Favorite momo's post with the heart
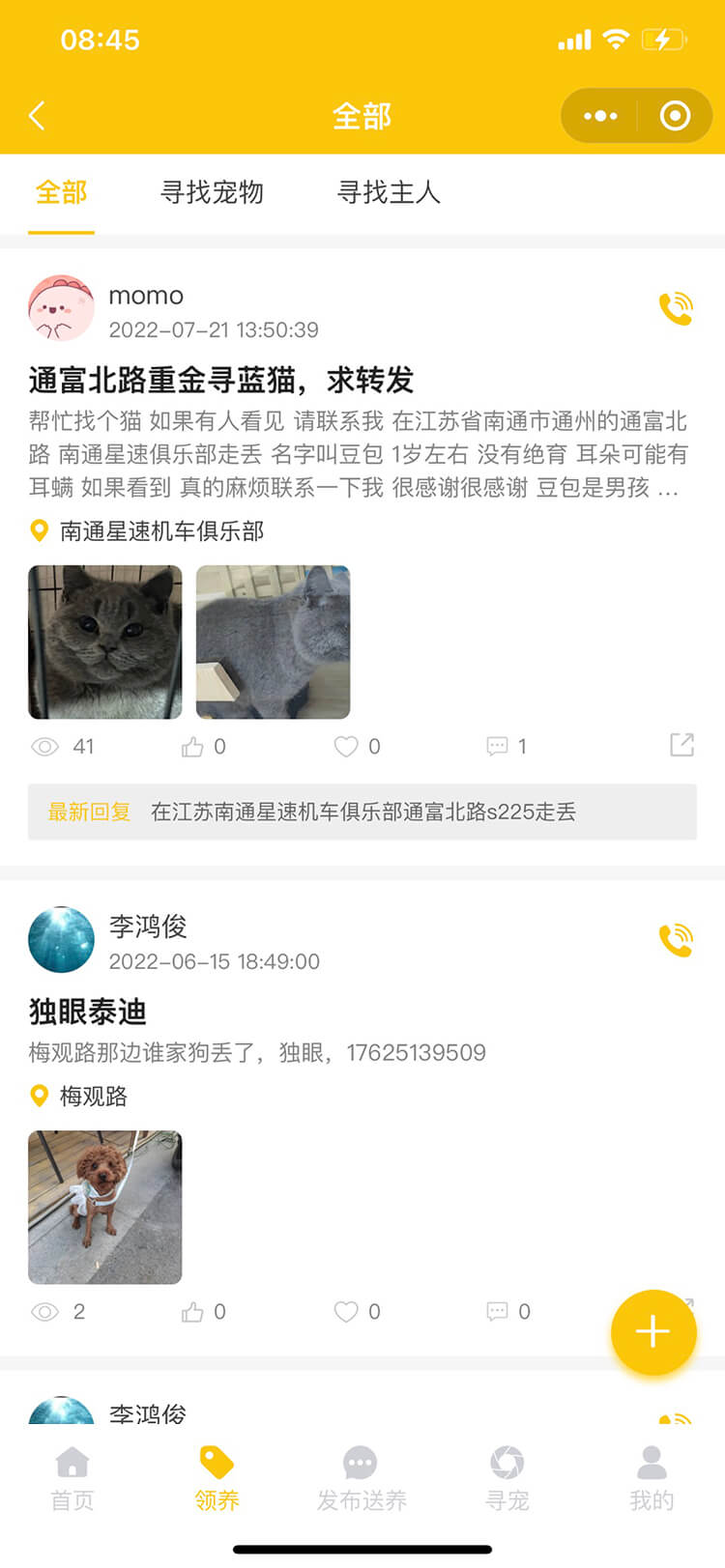Viewport: 725px width, 1568px height. [x=346, y=747]
